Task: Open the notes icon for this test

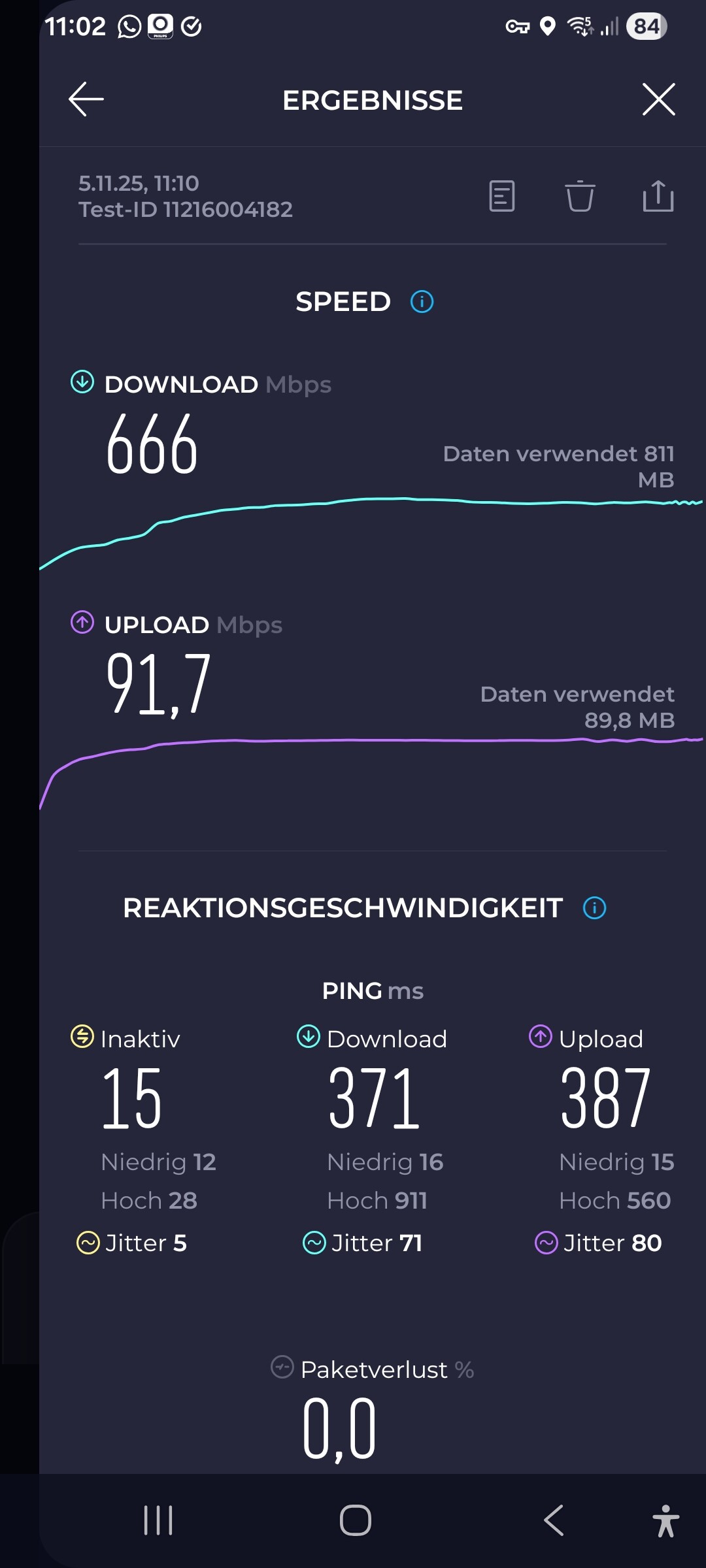Action: click(502, 196)
